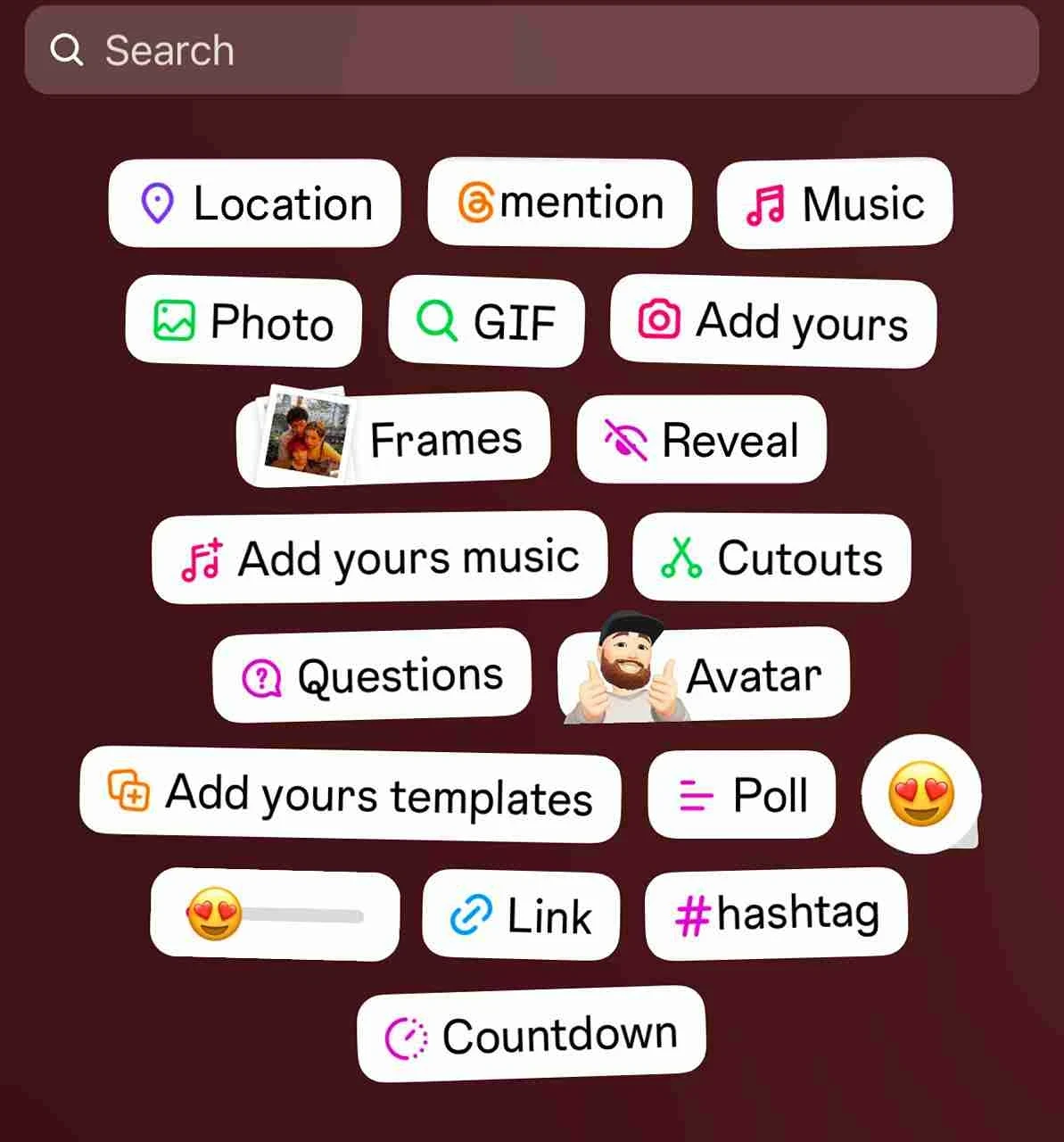Create a Poll sticker

(742, 794)
